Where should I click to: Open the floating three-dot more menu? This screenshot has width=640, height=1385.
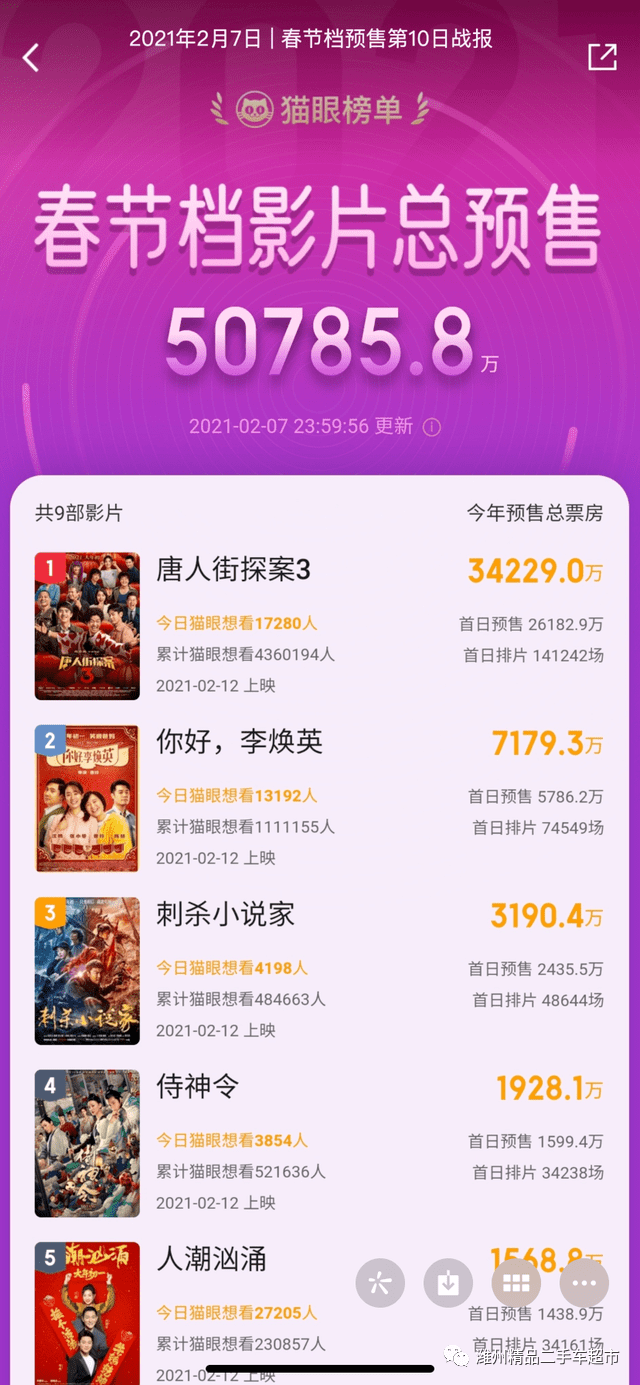[x=584, y=1283]
